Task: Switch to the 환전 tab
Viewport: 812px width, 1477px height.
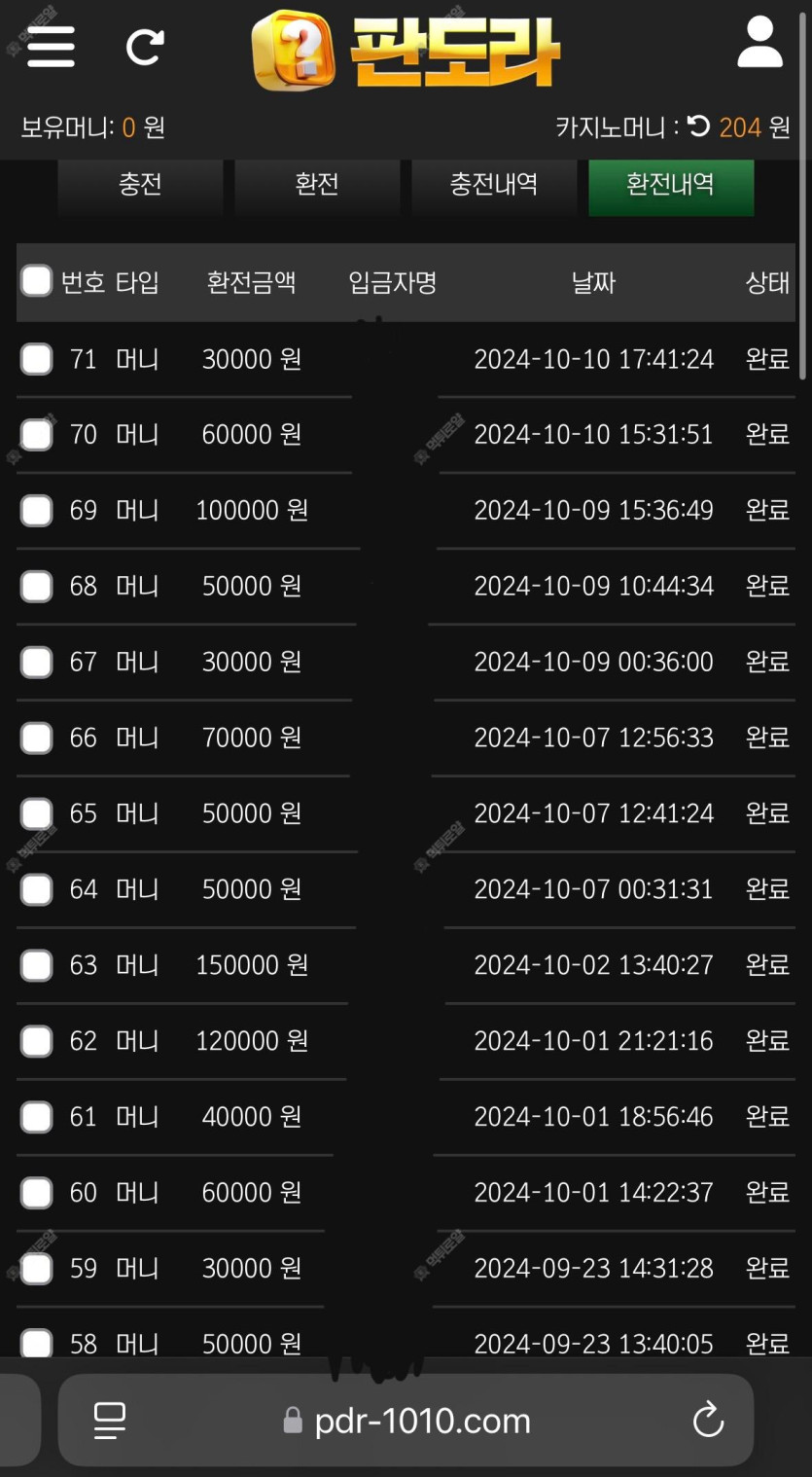Action: [x=317, y=185]
